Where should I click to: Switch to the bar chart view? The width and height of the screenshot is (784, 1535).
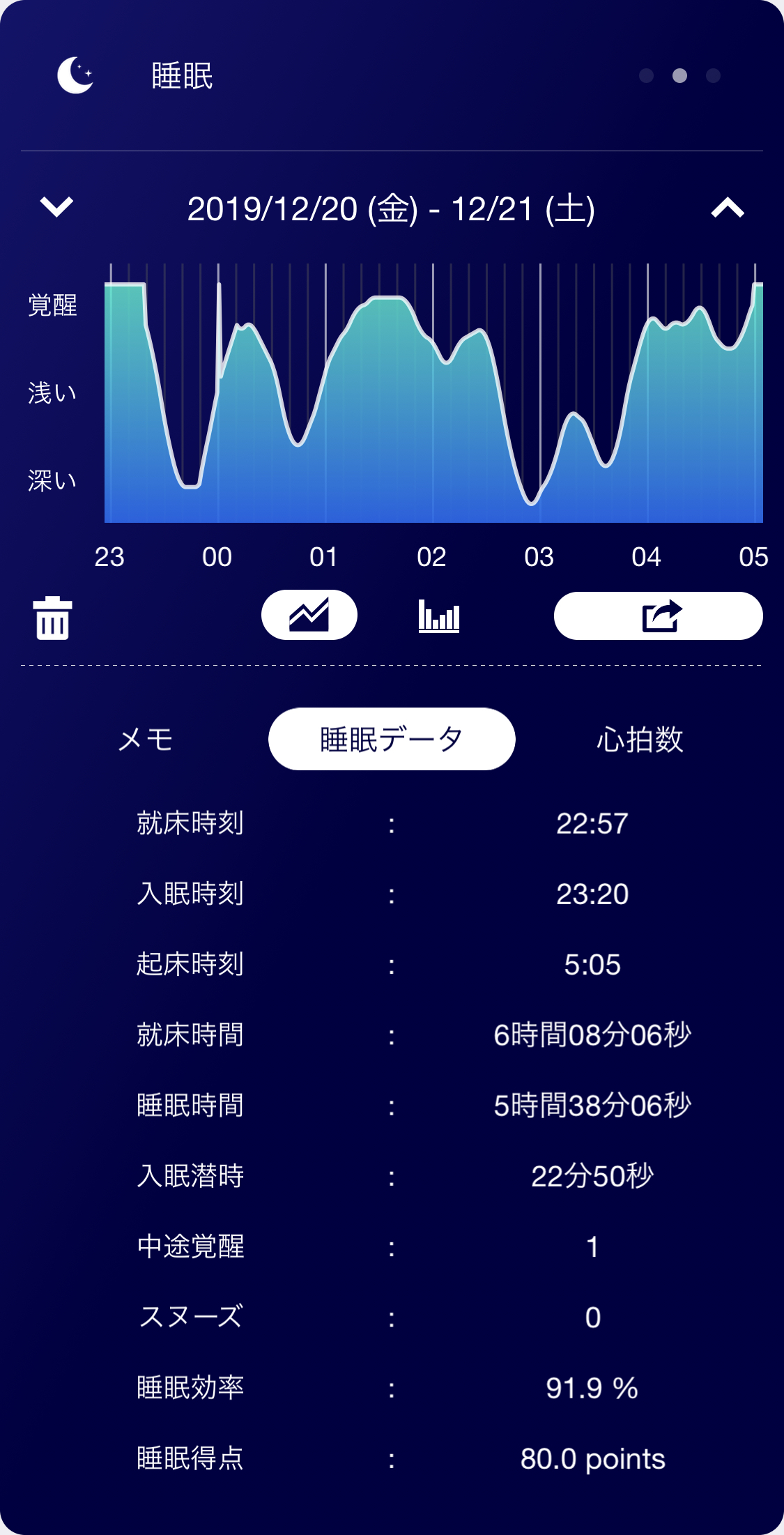(x=439, y=616)
